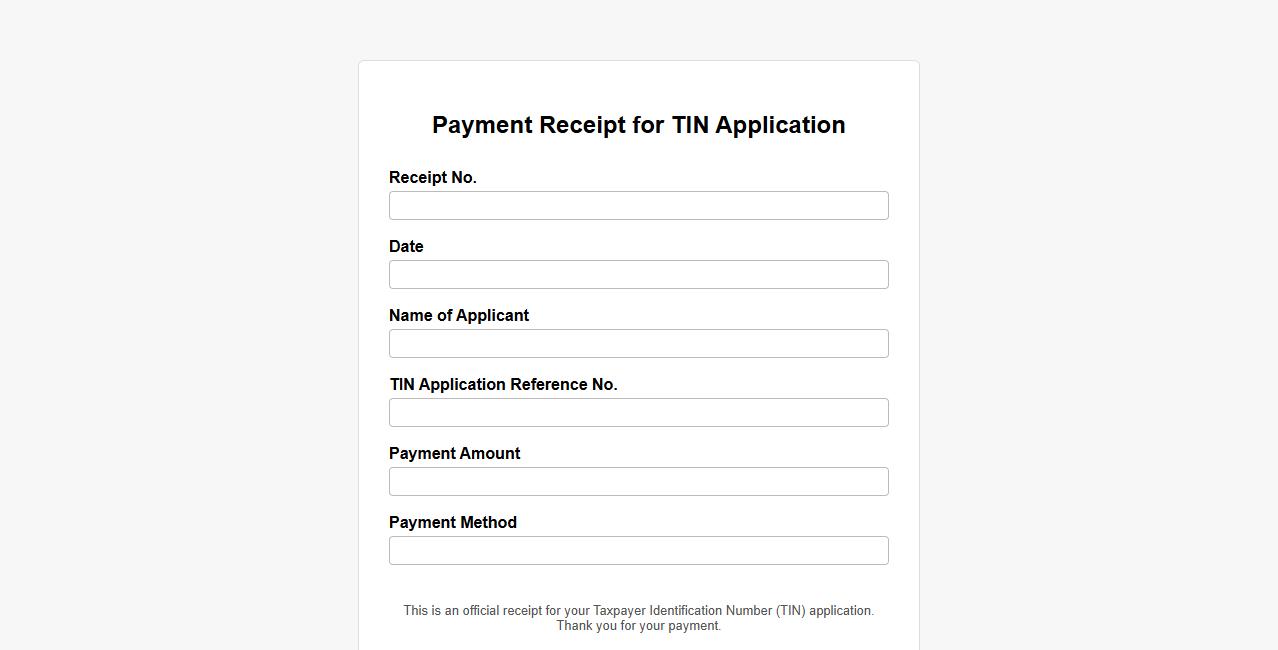Tap the Receipt No. field
This screenshot has width=1278, height=650.
point(638,206)
